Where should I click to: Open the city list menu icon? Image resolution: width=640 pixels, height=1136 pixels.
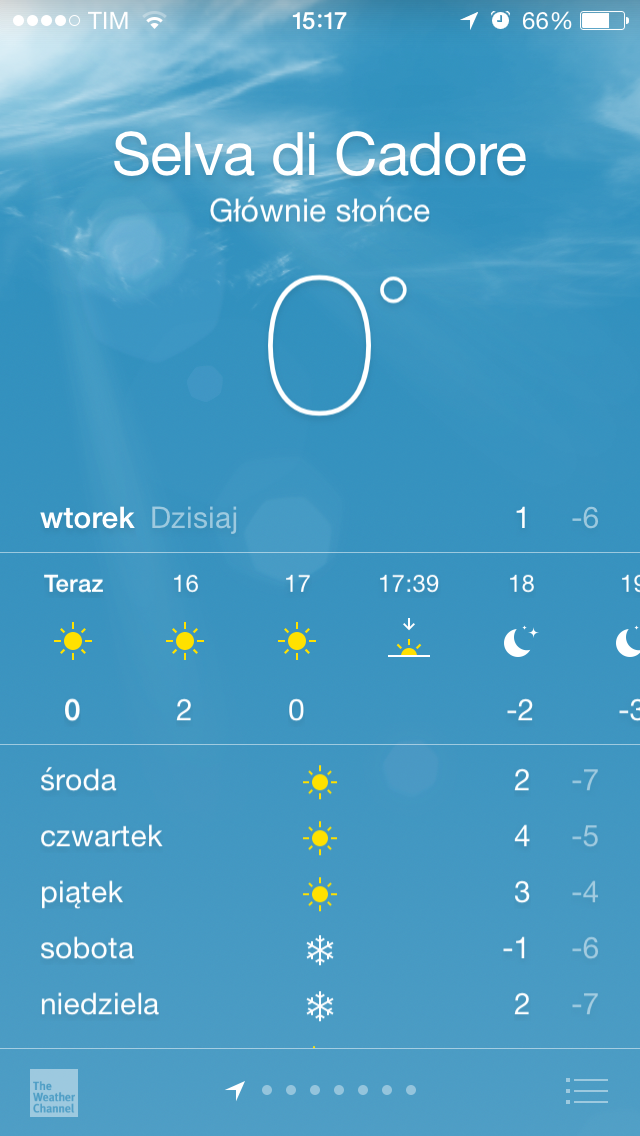click(x=586, y=1090)
